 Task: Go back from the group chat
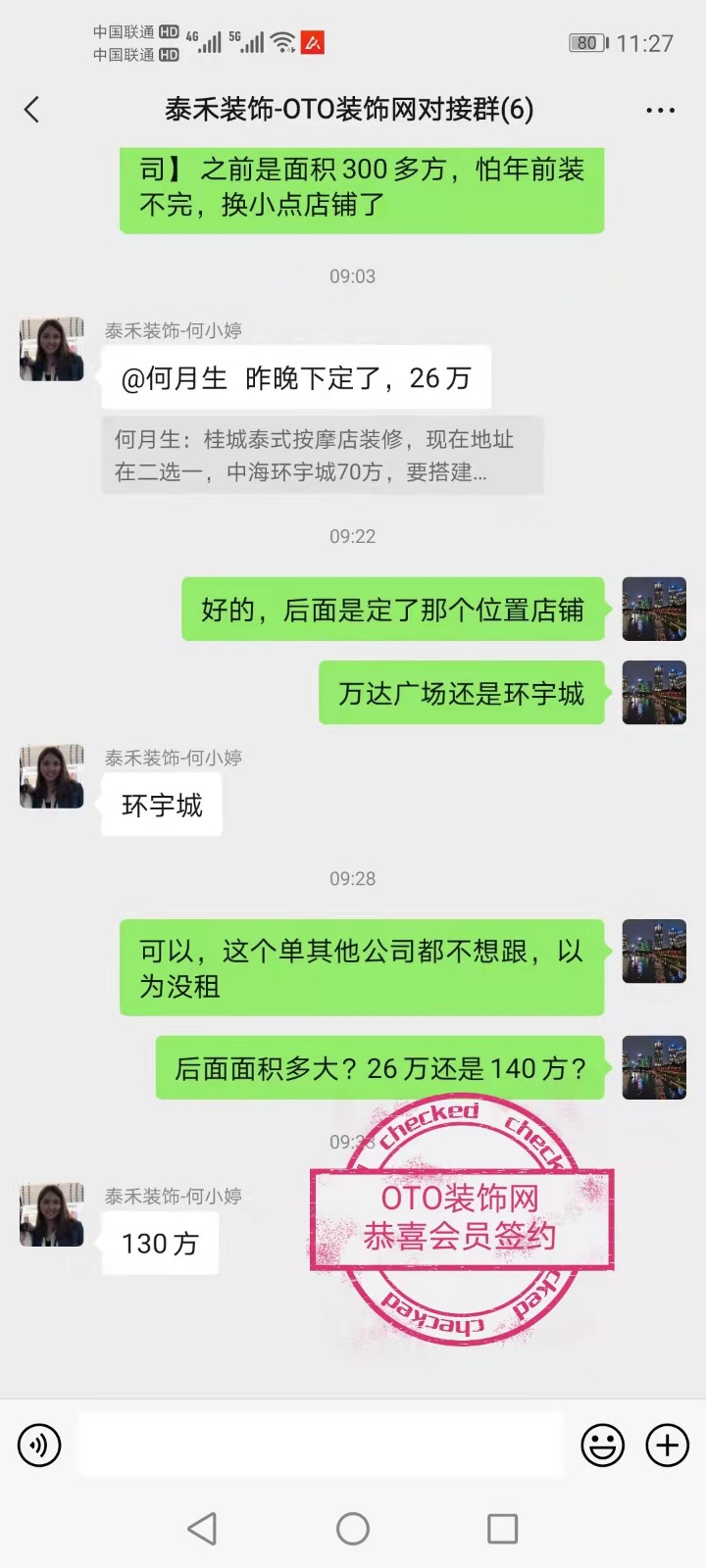coord(32,109)
